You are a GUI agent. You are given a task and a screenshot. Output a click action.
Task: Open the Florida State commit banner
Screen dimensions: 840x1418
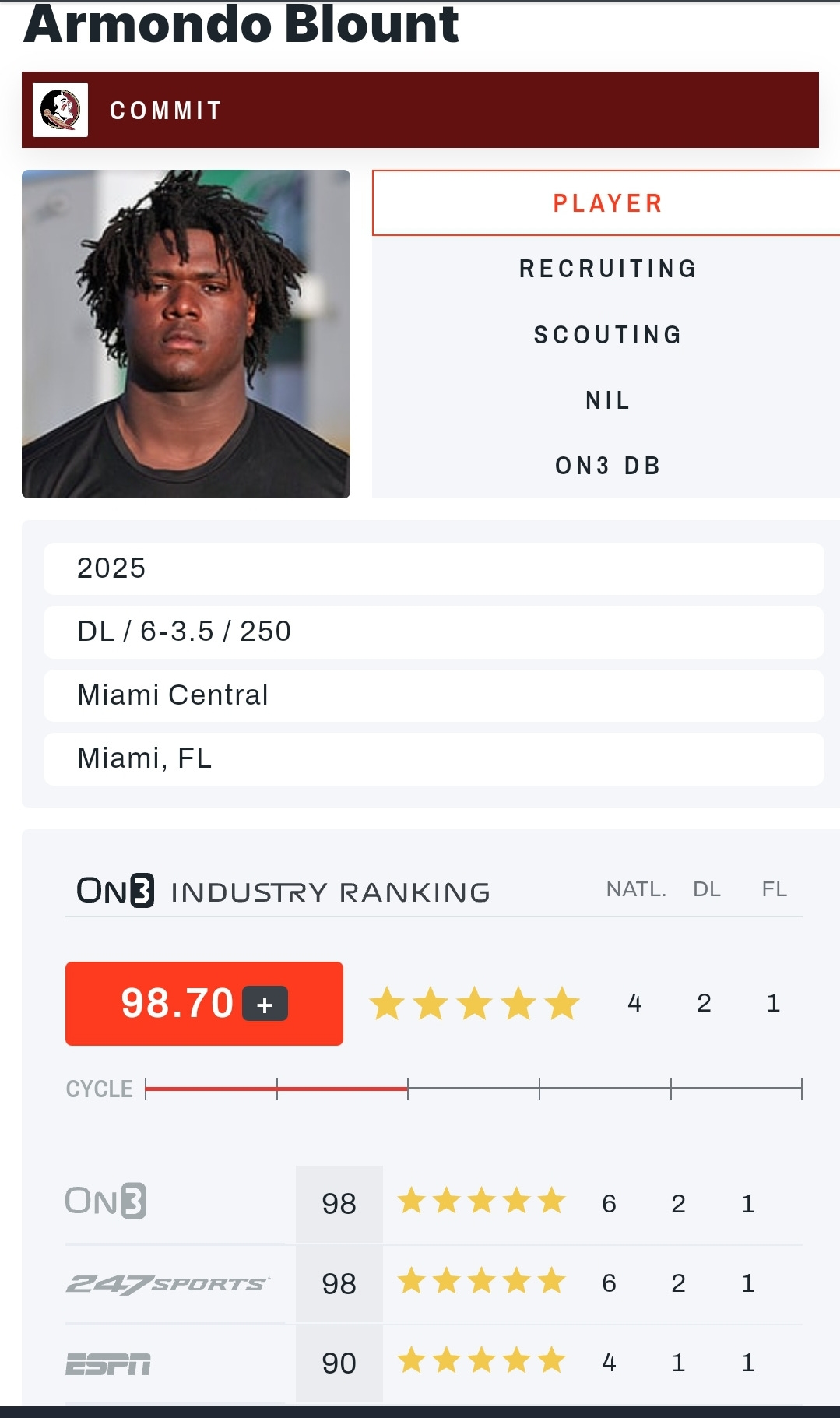pyautogui.click(x=420, y=110)
